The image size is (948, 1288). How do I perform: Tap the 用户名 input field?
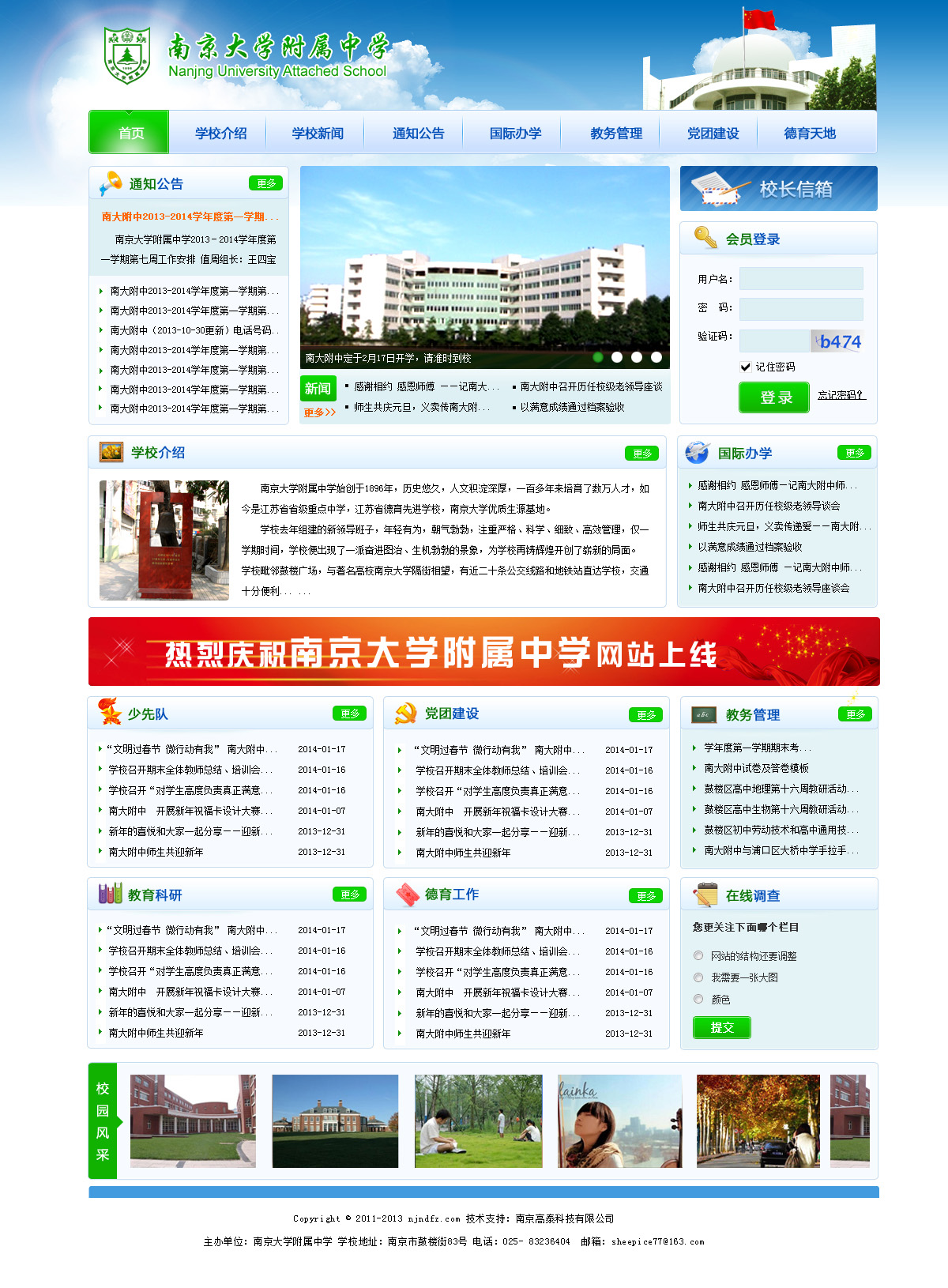click(800, 279)
